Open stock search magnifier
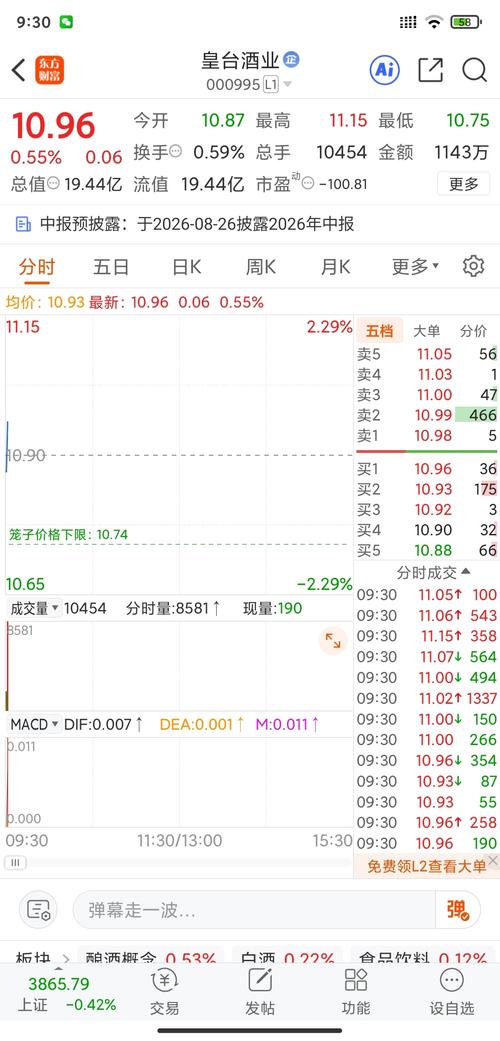This screenshot has width=500, height=1041. 474,70
